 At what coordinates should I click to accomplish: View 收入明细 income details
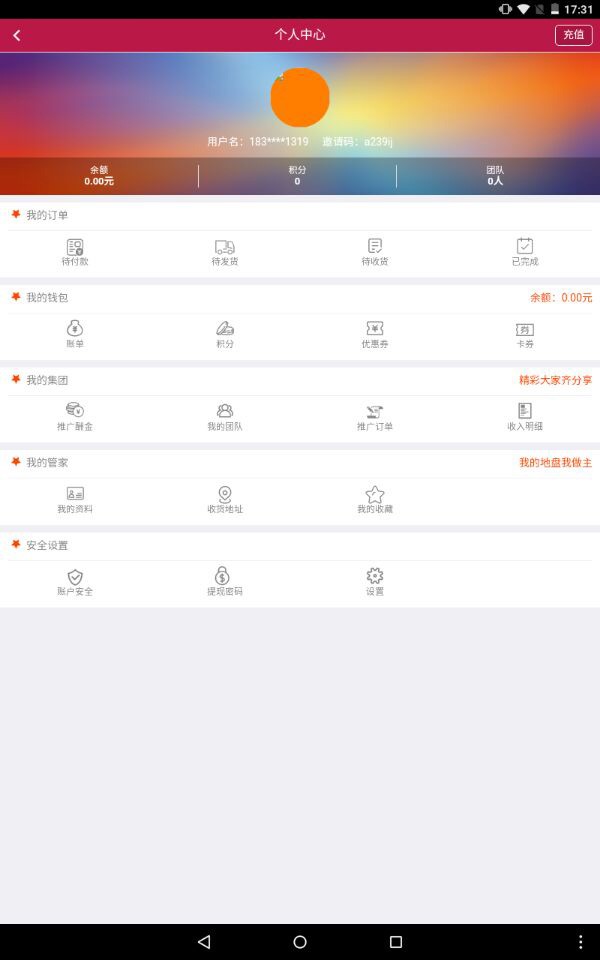525,417
